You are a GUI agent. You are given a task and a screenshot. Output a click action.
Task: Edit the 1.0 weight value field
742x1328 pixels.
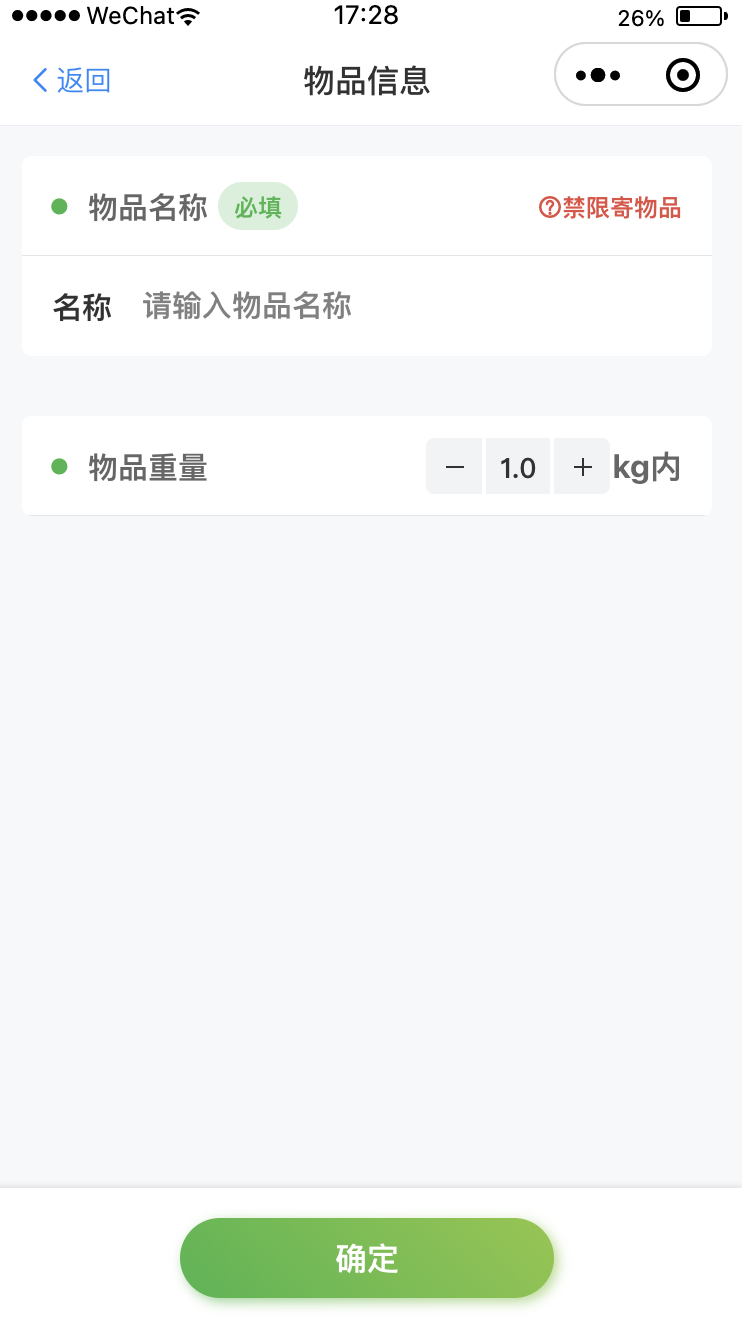coord(518,467)
